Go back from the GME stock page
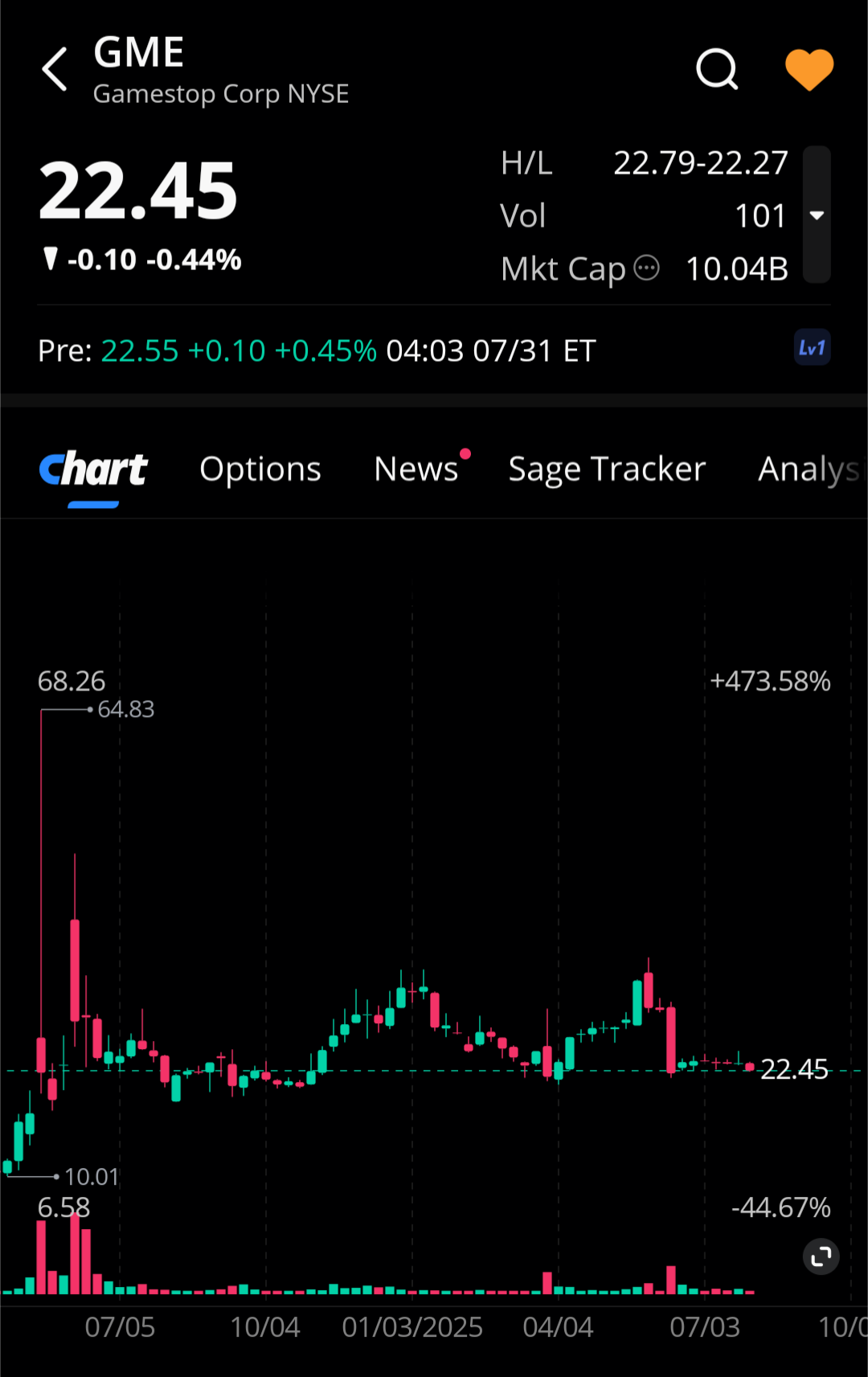This screenshot has width=868, height=1377. [x=55, y=69]
